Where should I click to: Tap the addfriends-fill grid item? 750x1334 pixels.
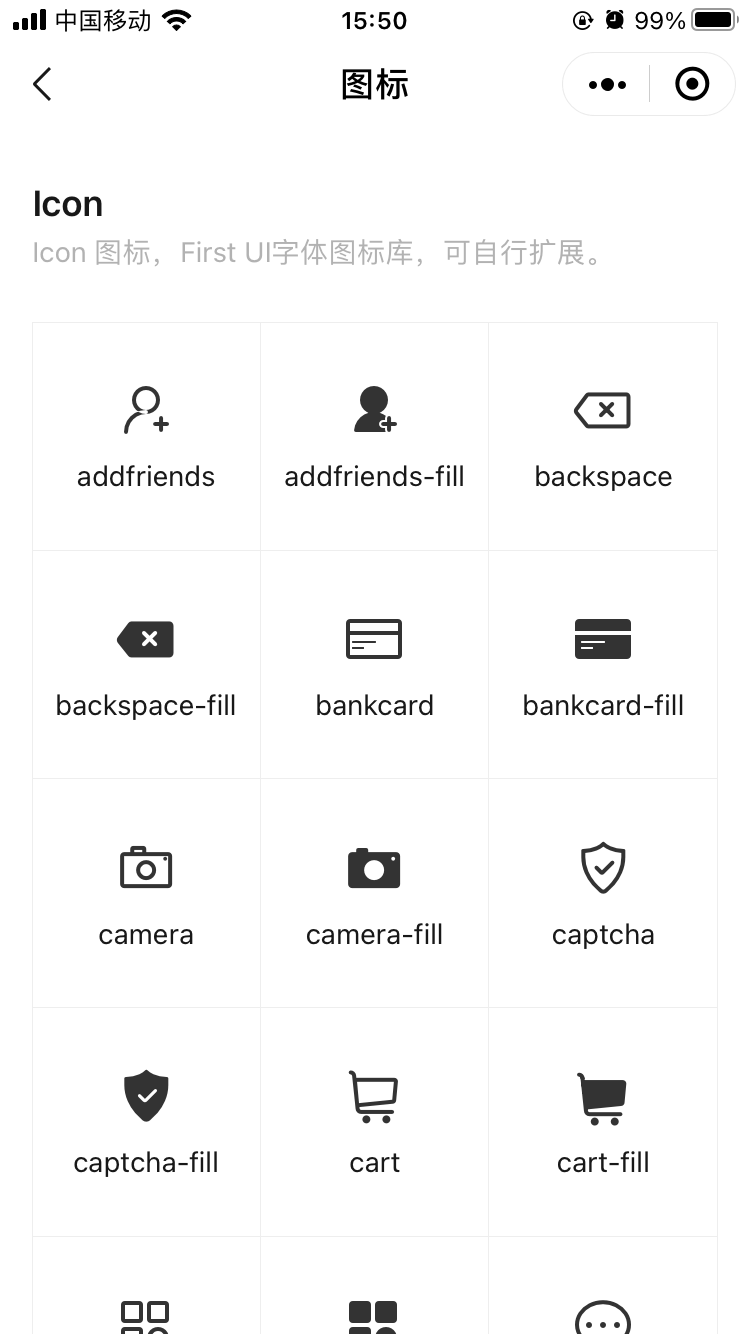pos(375,436)
